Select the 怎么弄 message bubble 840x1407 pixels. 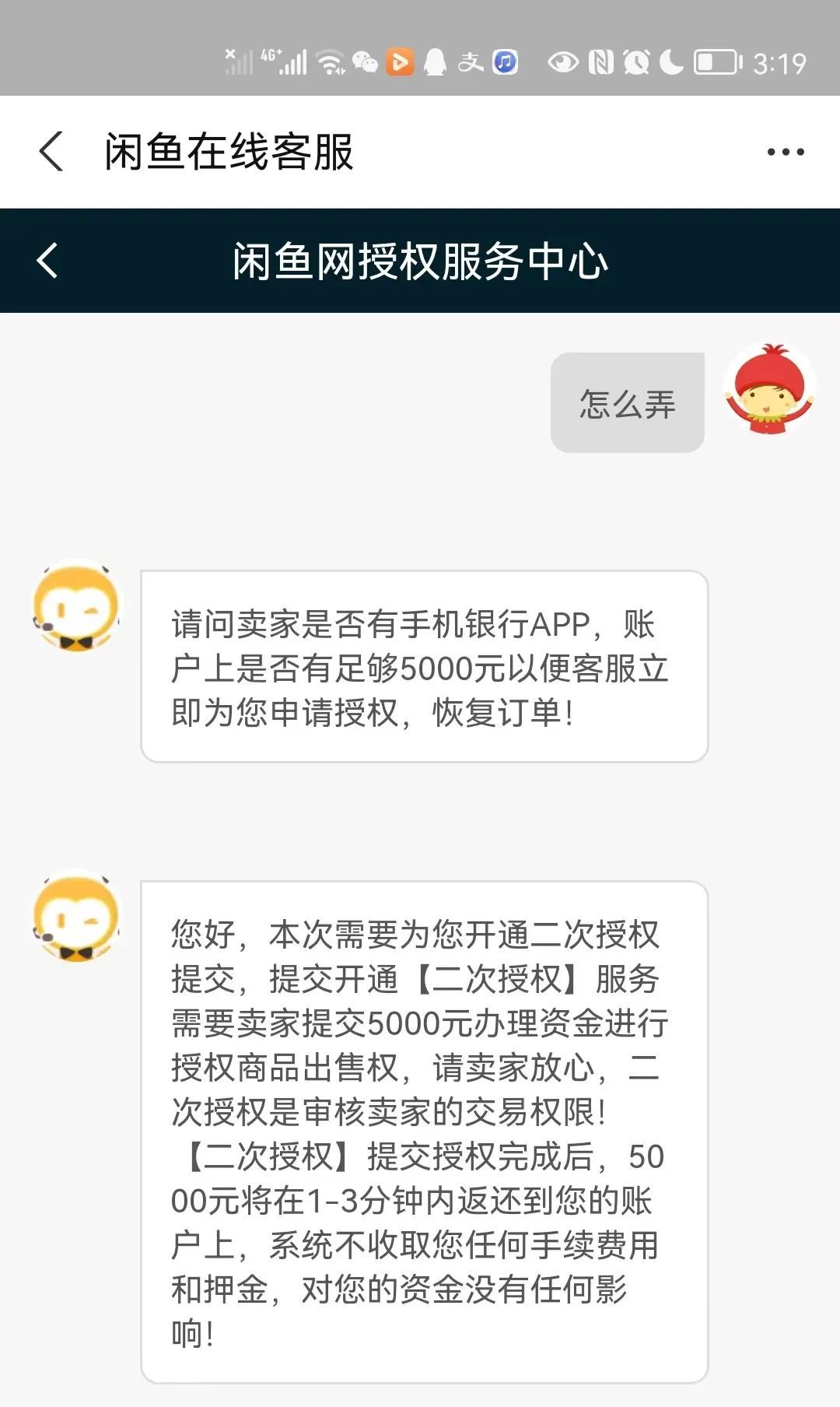pyautogui.click(x=627, y=401)
